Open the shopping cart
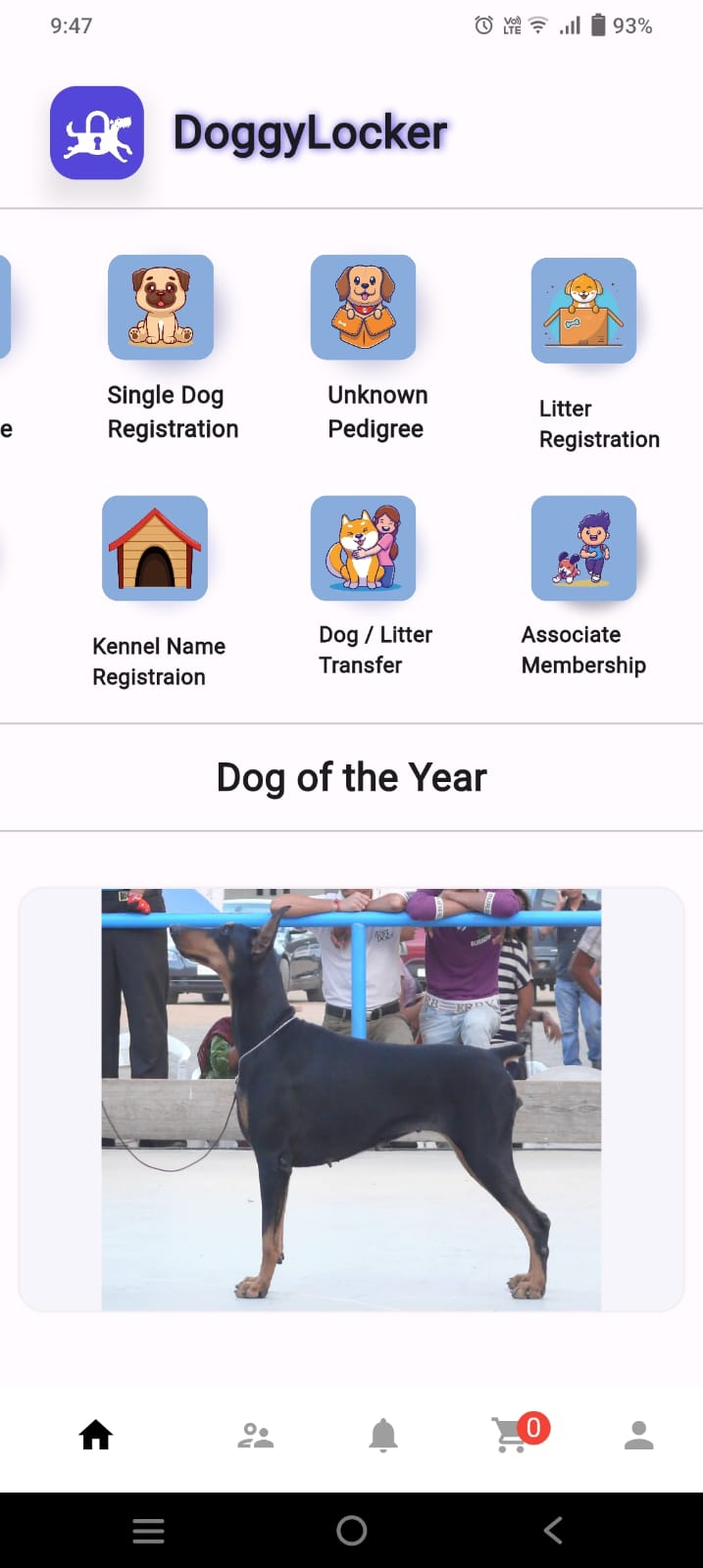This screenshot has height=1568, width=703. coord(512,1436)
